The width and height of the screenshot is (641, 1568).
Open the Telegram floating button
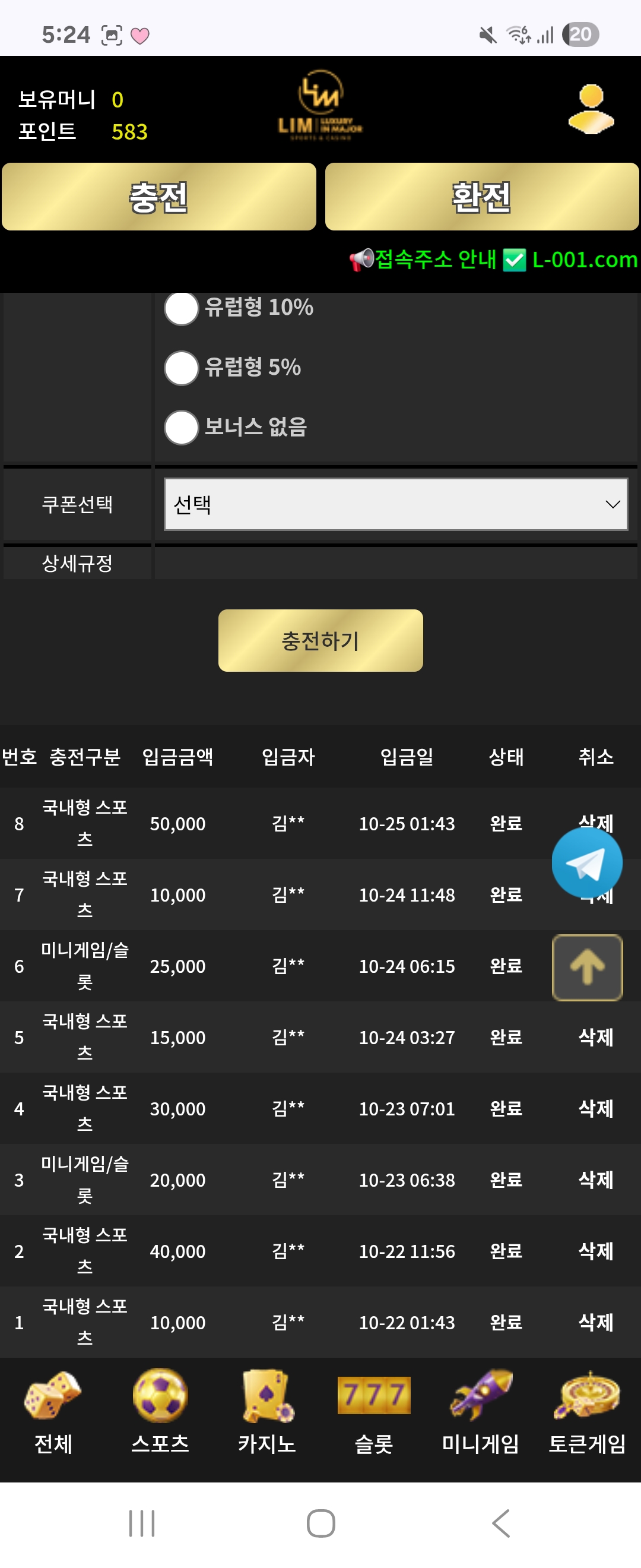pos(586,862)
